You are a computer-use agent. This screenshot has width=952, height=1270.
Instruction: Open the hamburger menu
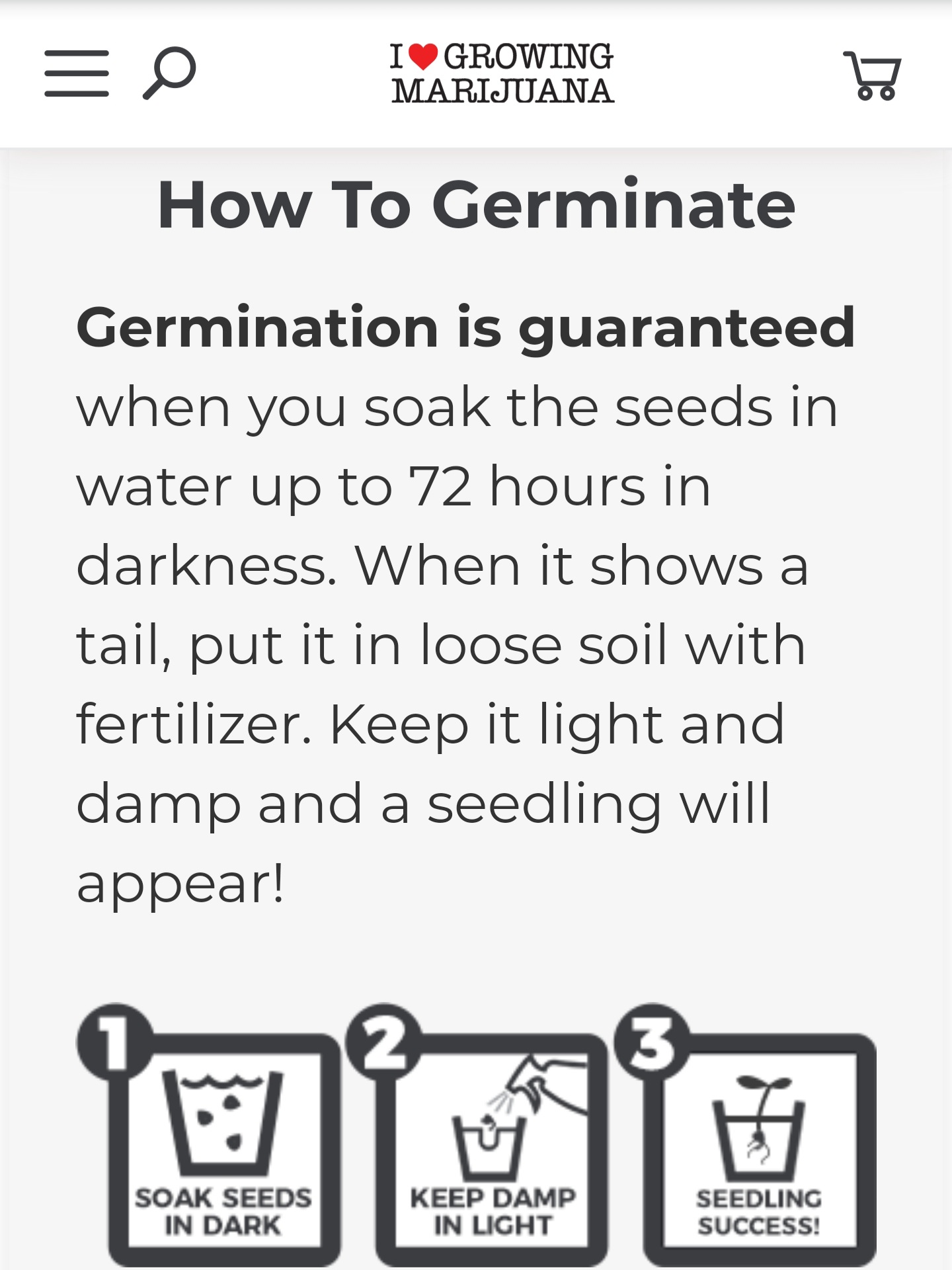[x=77, y=73]
